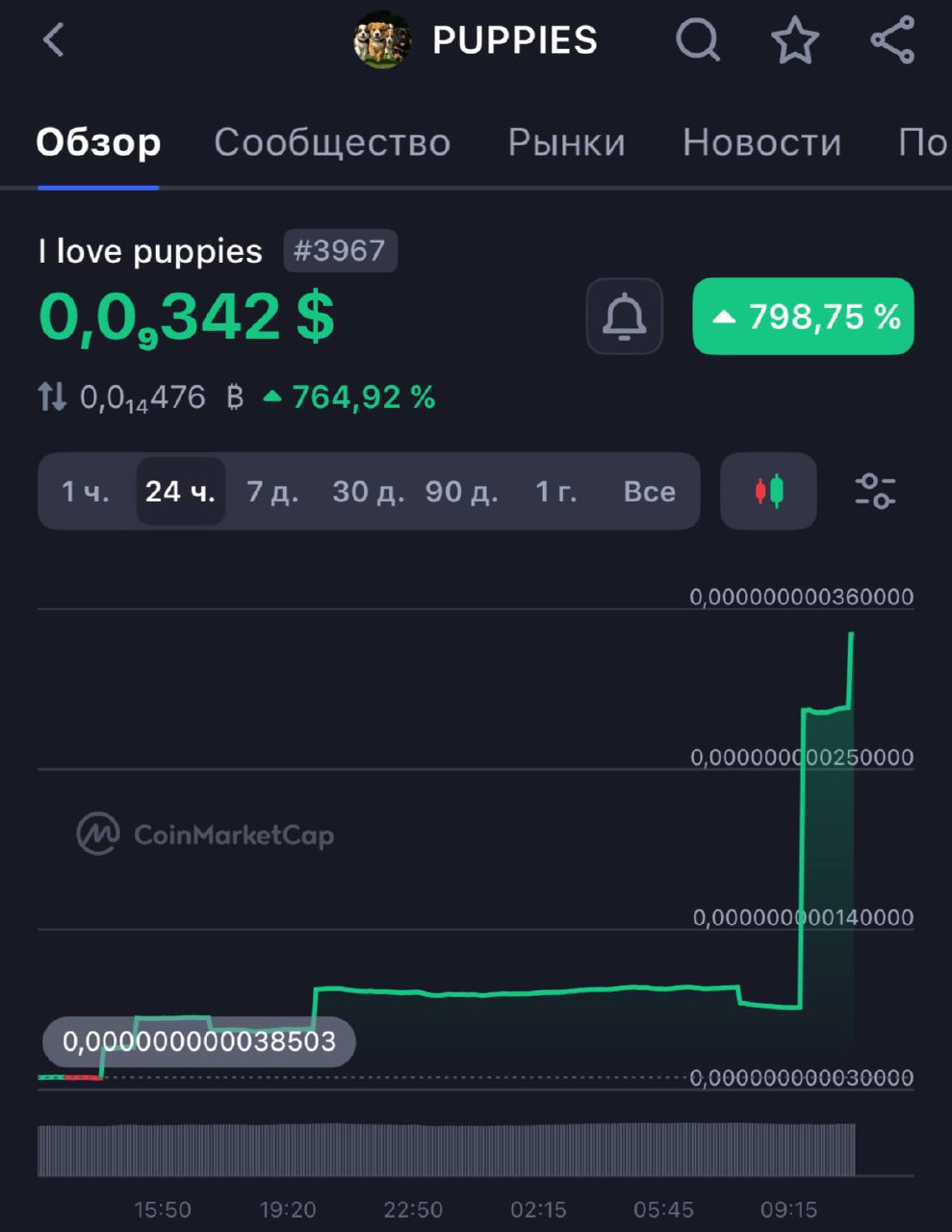The width and height of the screenshot is (952, 1232).
Task: Switch chart to 90 д. range
Action: pyautogui.click(x=461, y=492)
